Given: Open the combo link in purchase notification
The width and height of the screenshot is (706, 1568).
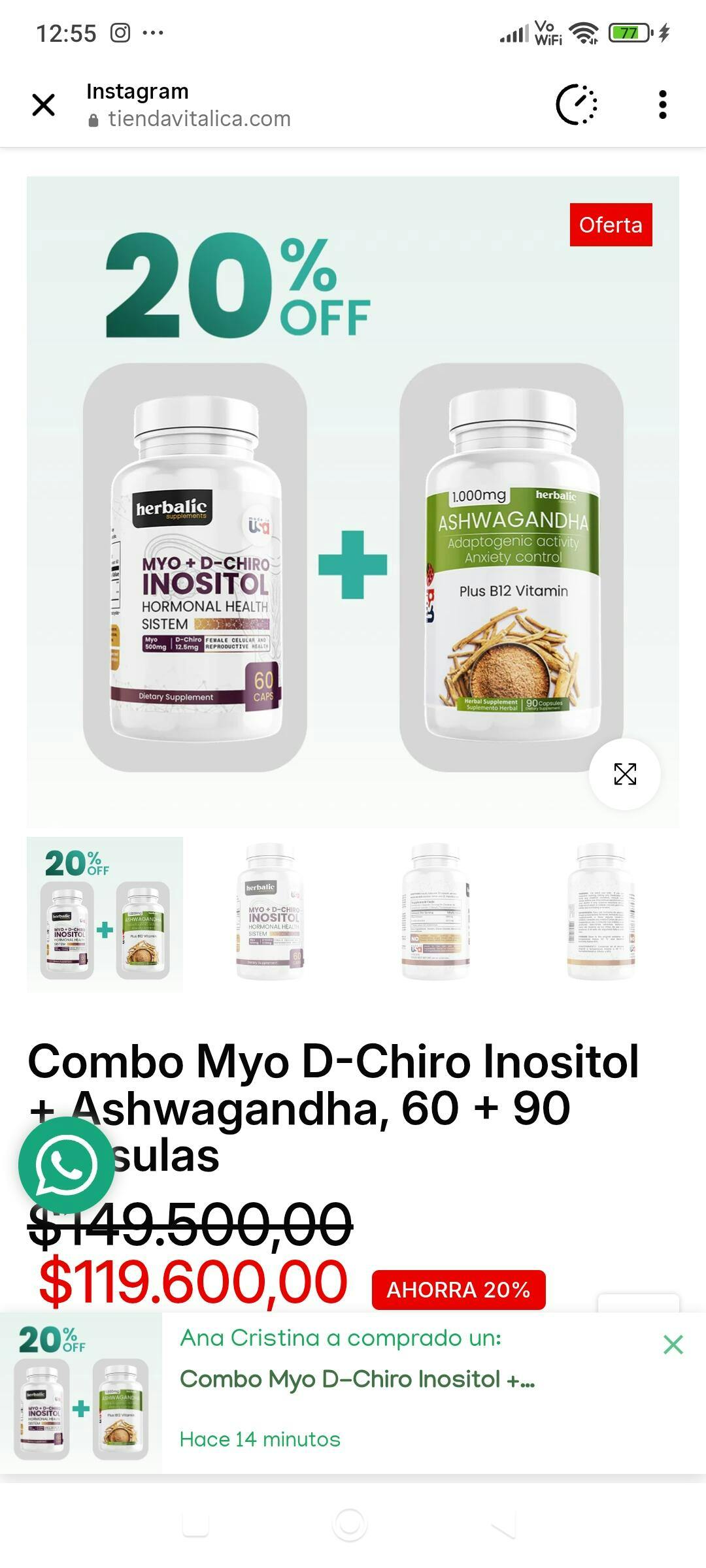Looking at the screenshot, I should [357, 1379].
